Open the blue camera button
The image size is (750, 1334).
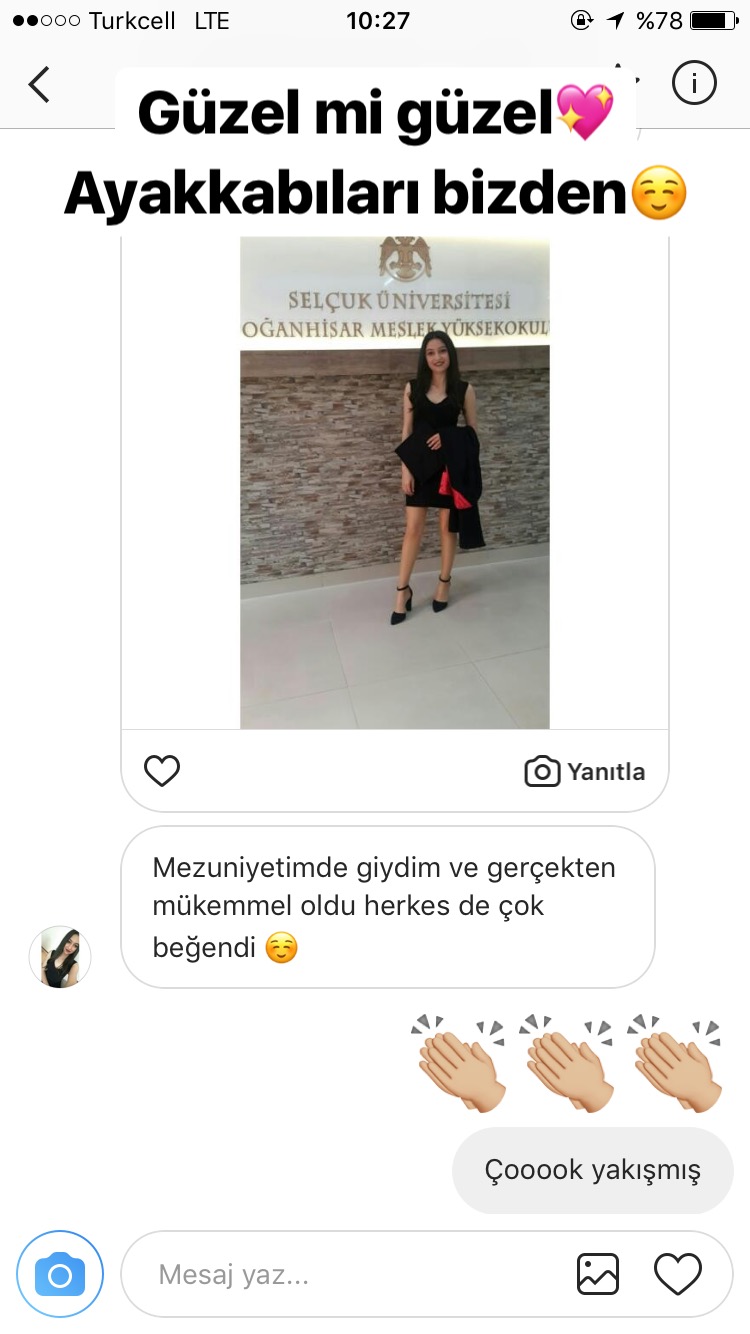click(60, 1274)
